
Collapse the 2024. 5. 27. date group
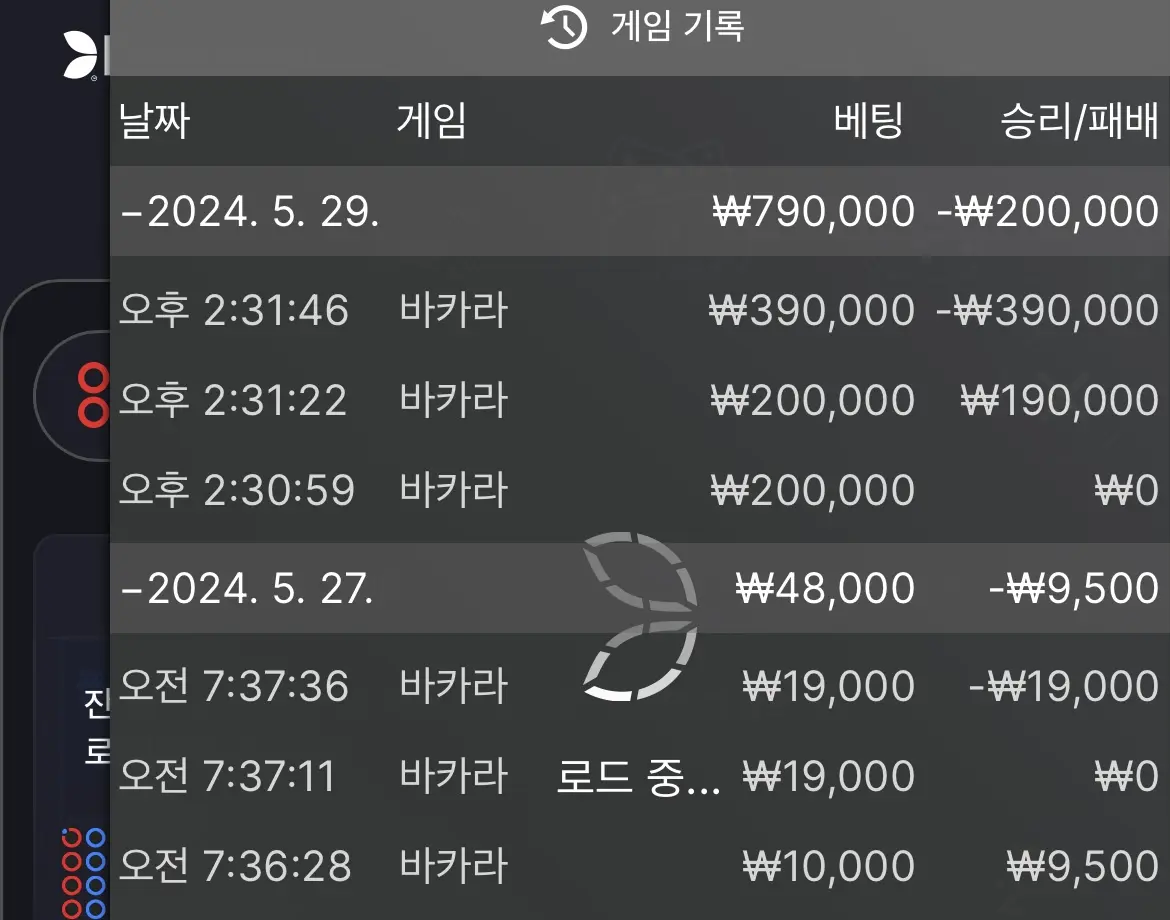[x=639, y=588]
